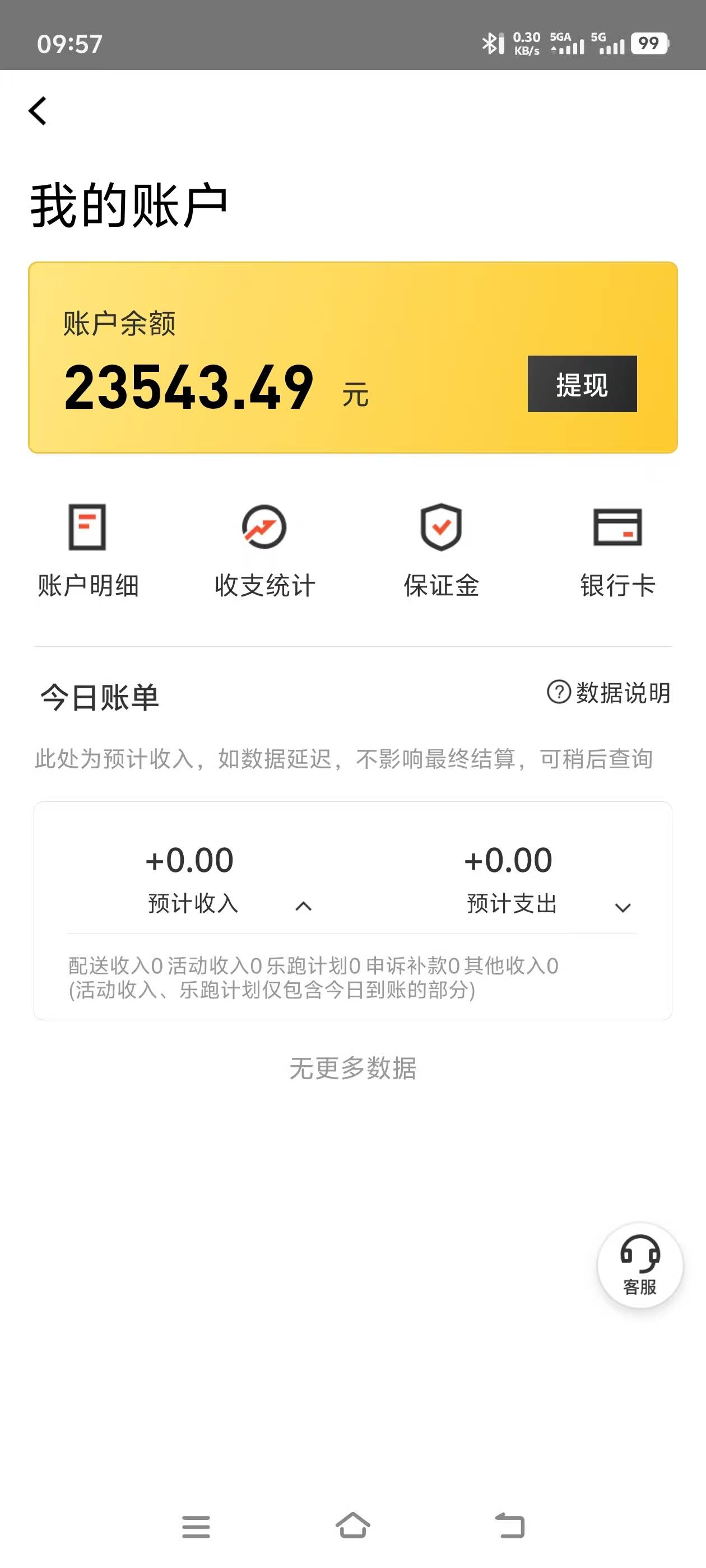The width and height of the screenshot is (706, 1568).
Task: Go back using the top-left arrow
Action: [38, 111]
